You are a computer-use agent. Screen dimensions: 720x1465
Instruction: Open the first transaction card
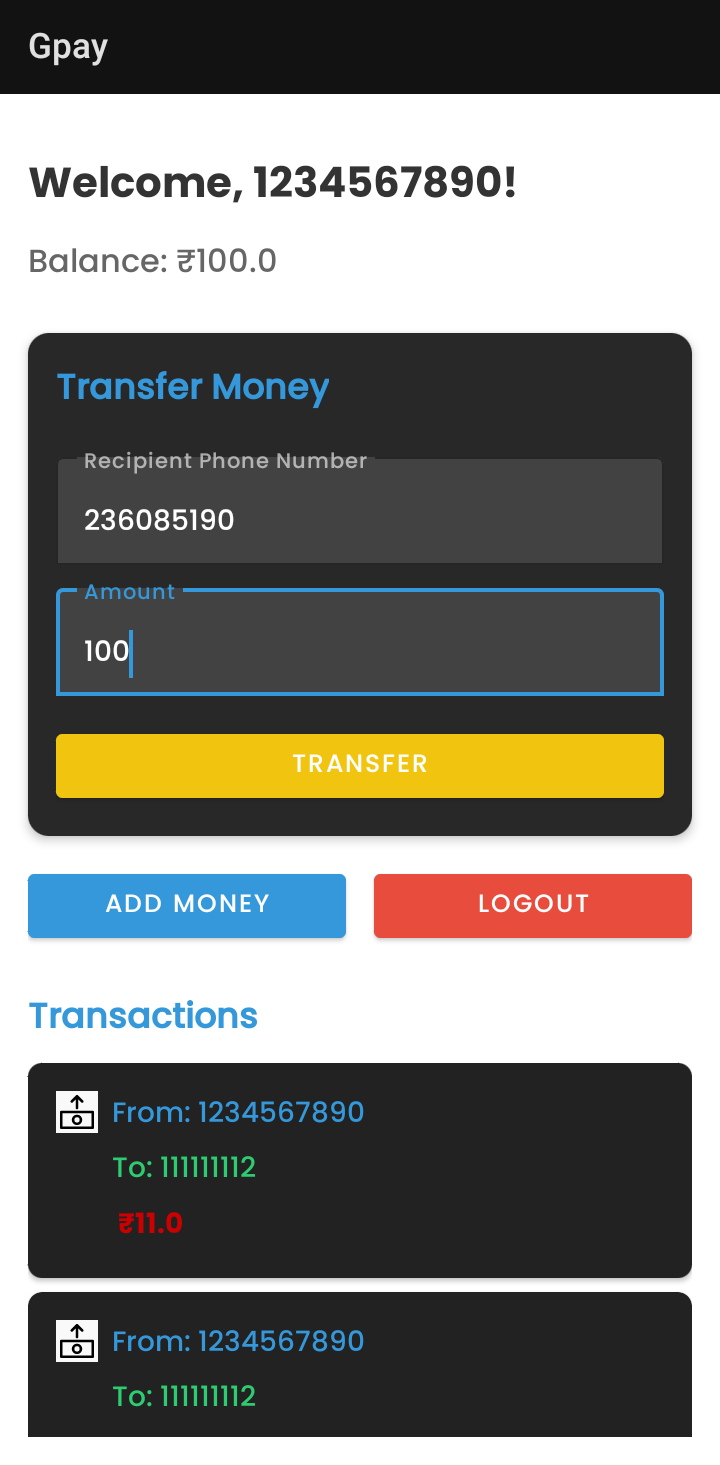(x=360, y=1169)
